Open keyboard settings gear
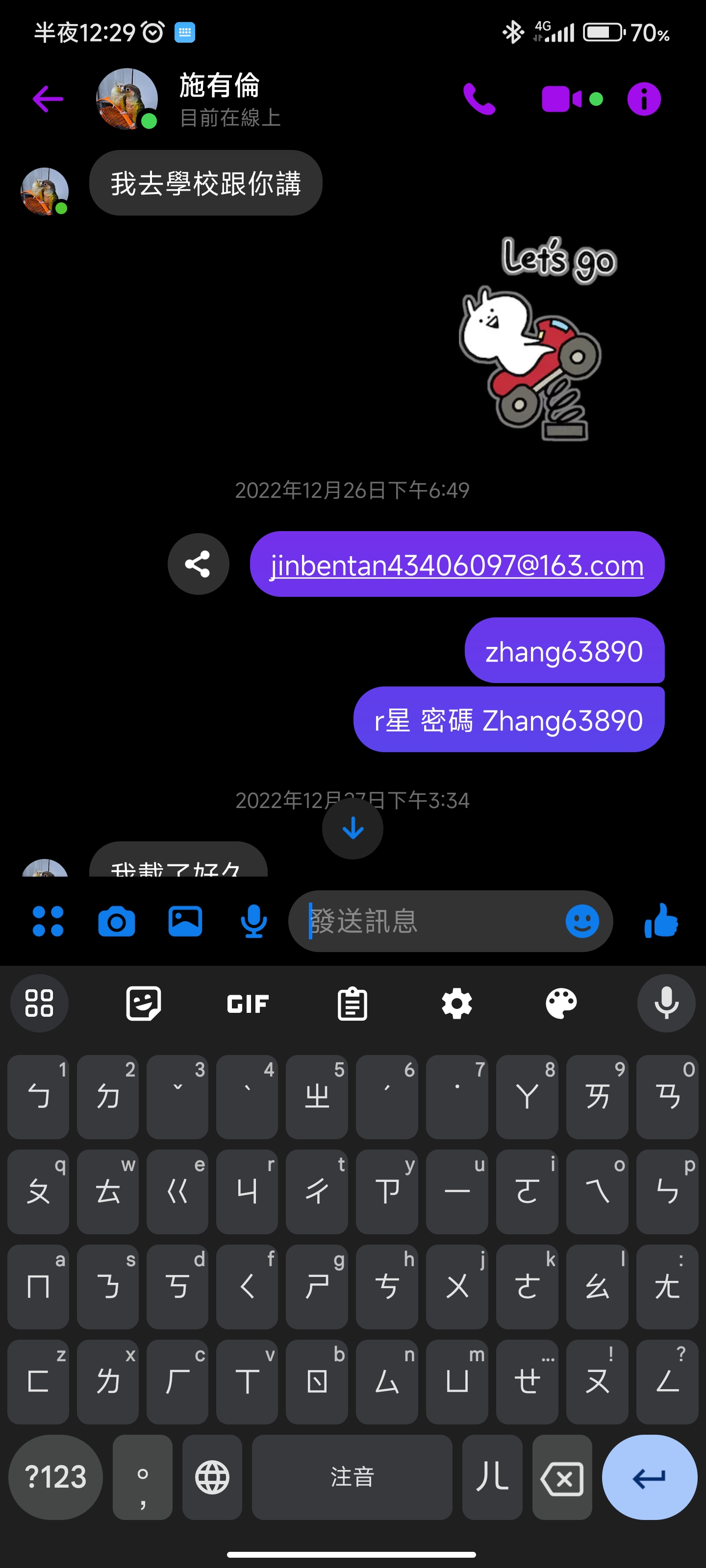The height and width of the screenshot is (1568, 706). point(457,1004)
